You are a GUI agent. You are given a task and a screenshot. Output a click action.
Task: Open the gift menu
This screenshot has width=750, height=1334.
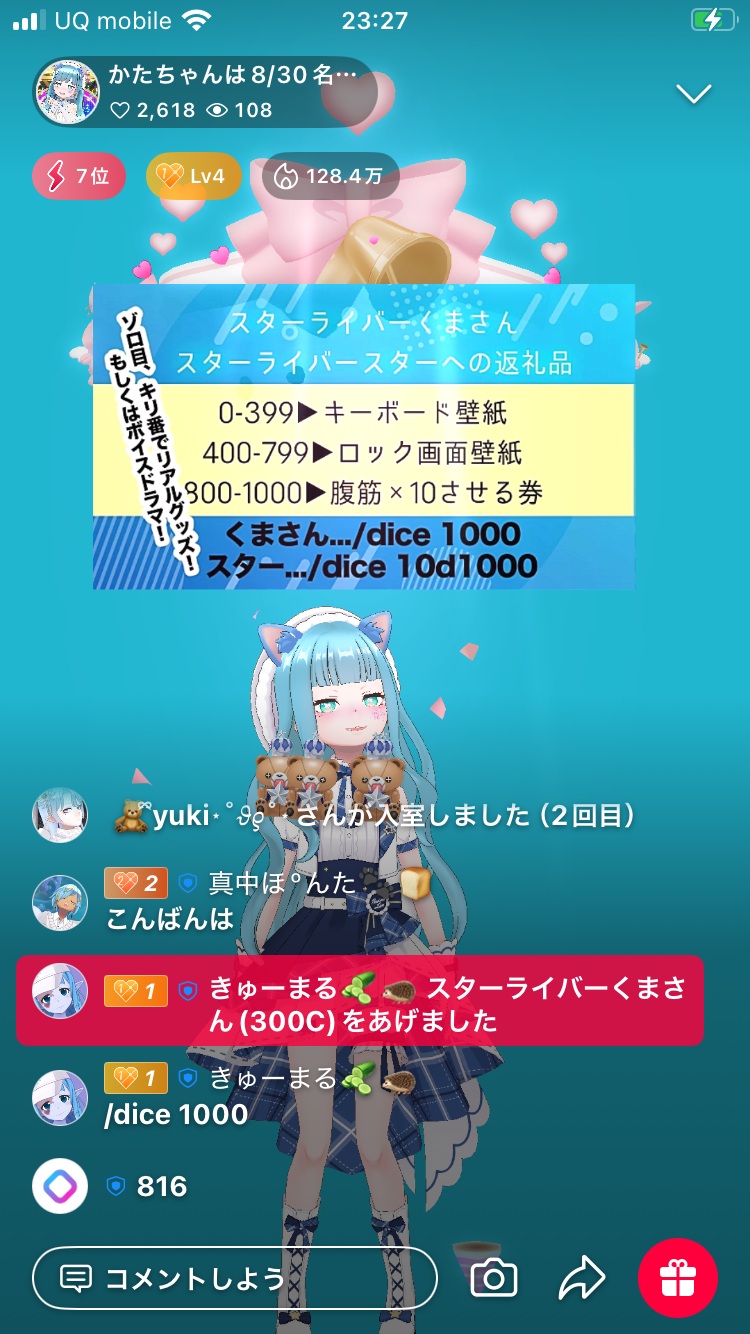678,1277
